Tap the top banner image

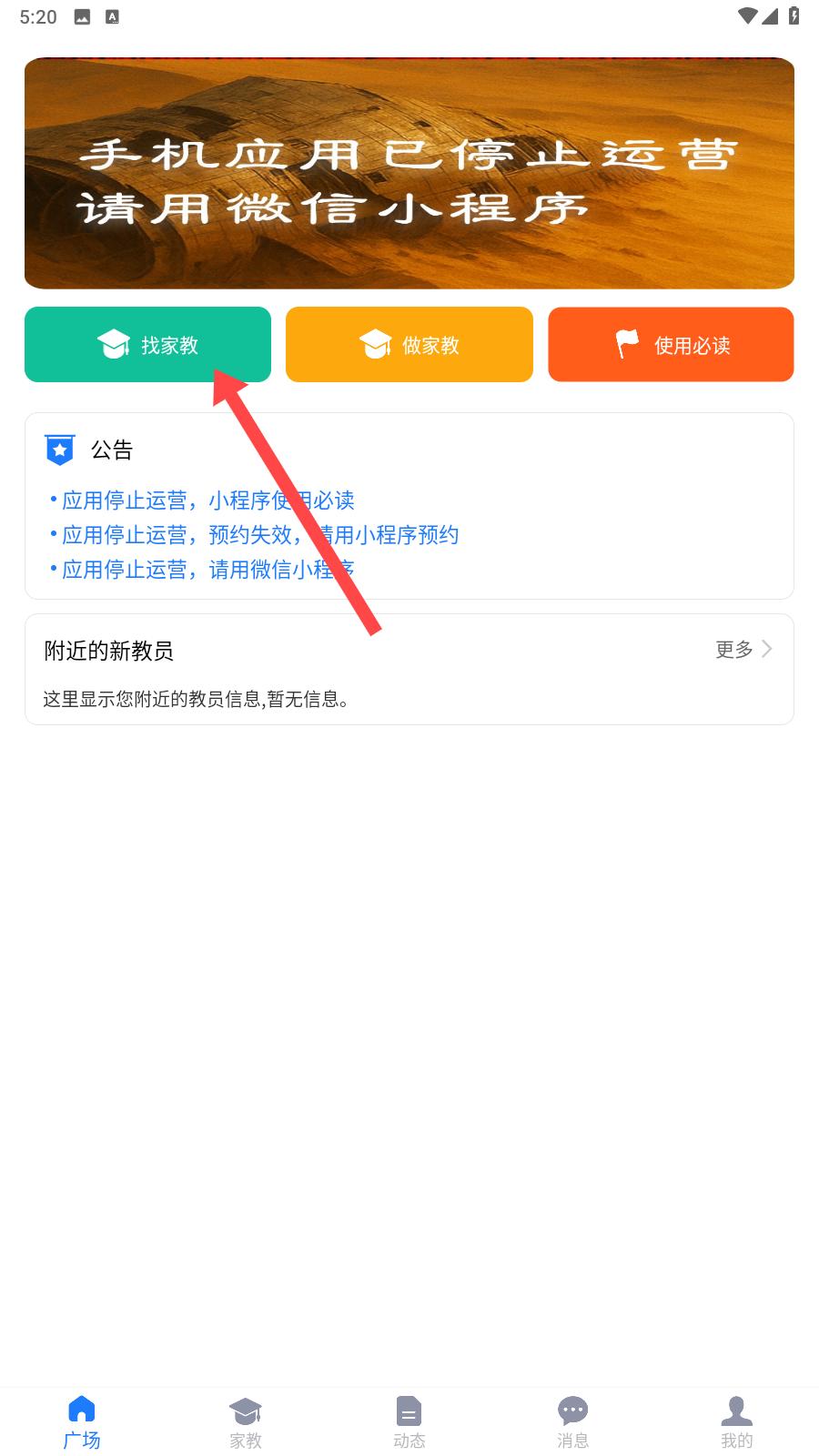point(409,173)
